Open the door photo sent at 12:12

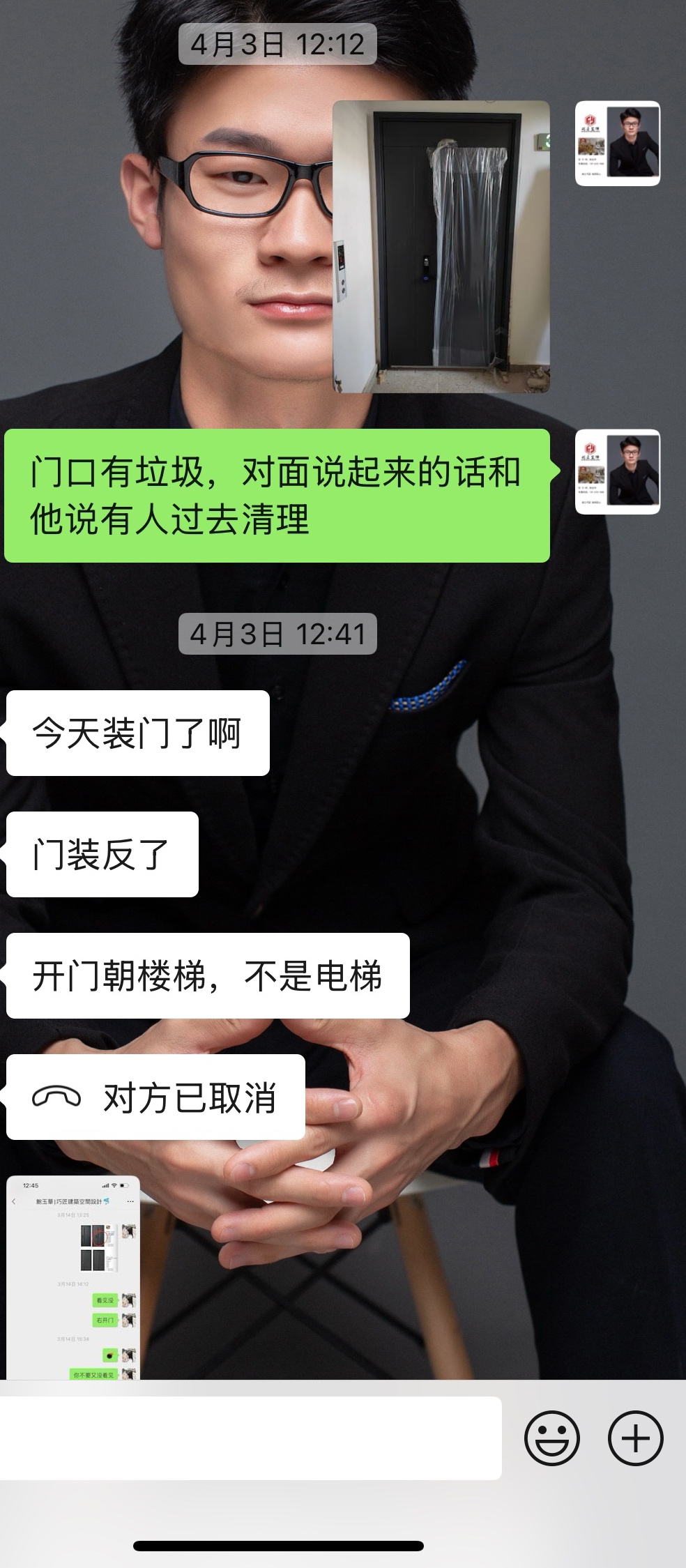(x=441, y=246)
